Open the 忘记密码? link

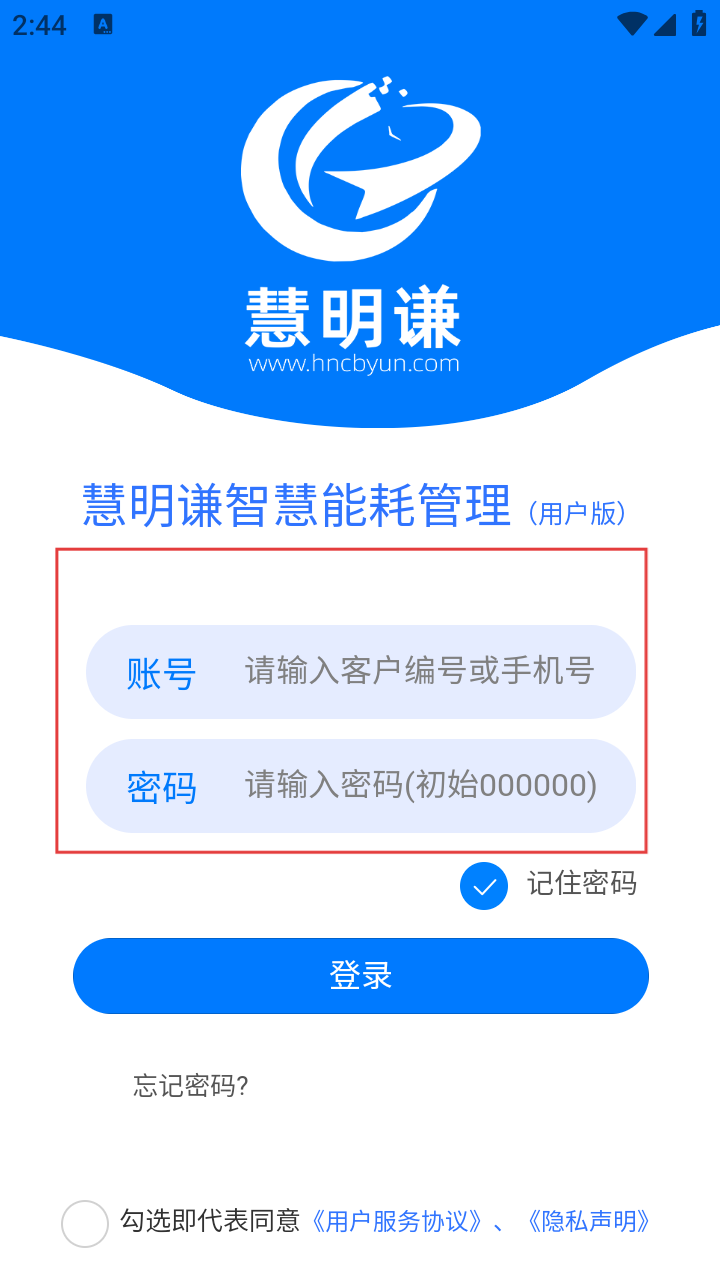190,1086
